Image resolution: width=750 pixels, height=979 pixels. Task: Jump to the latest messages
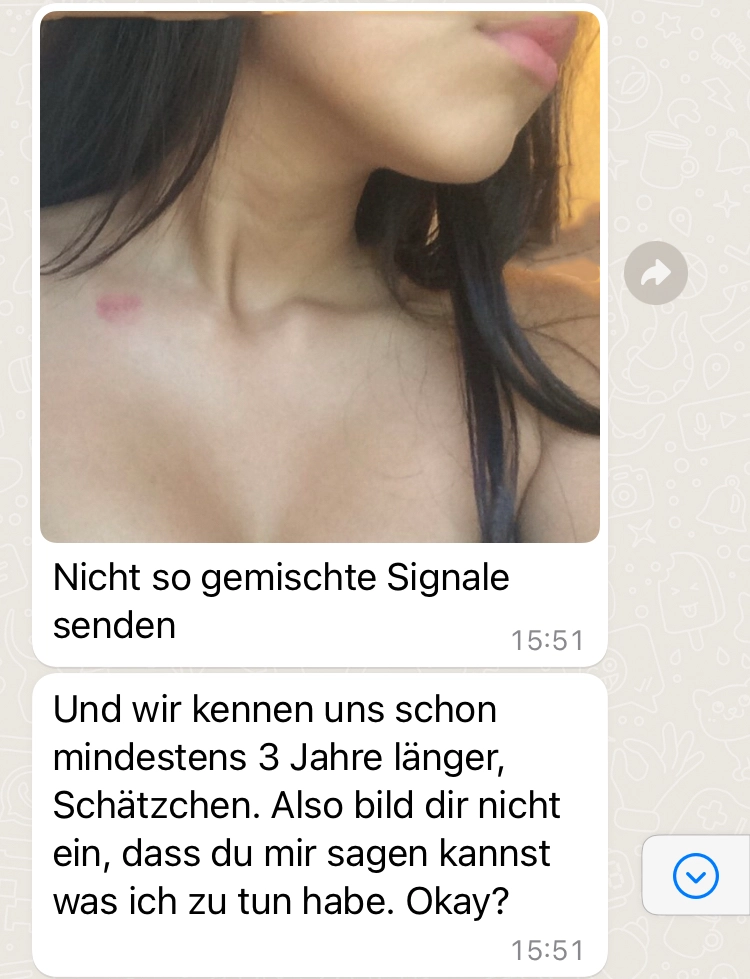coord(696,877)
